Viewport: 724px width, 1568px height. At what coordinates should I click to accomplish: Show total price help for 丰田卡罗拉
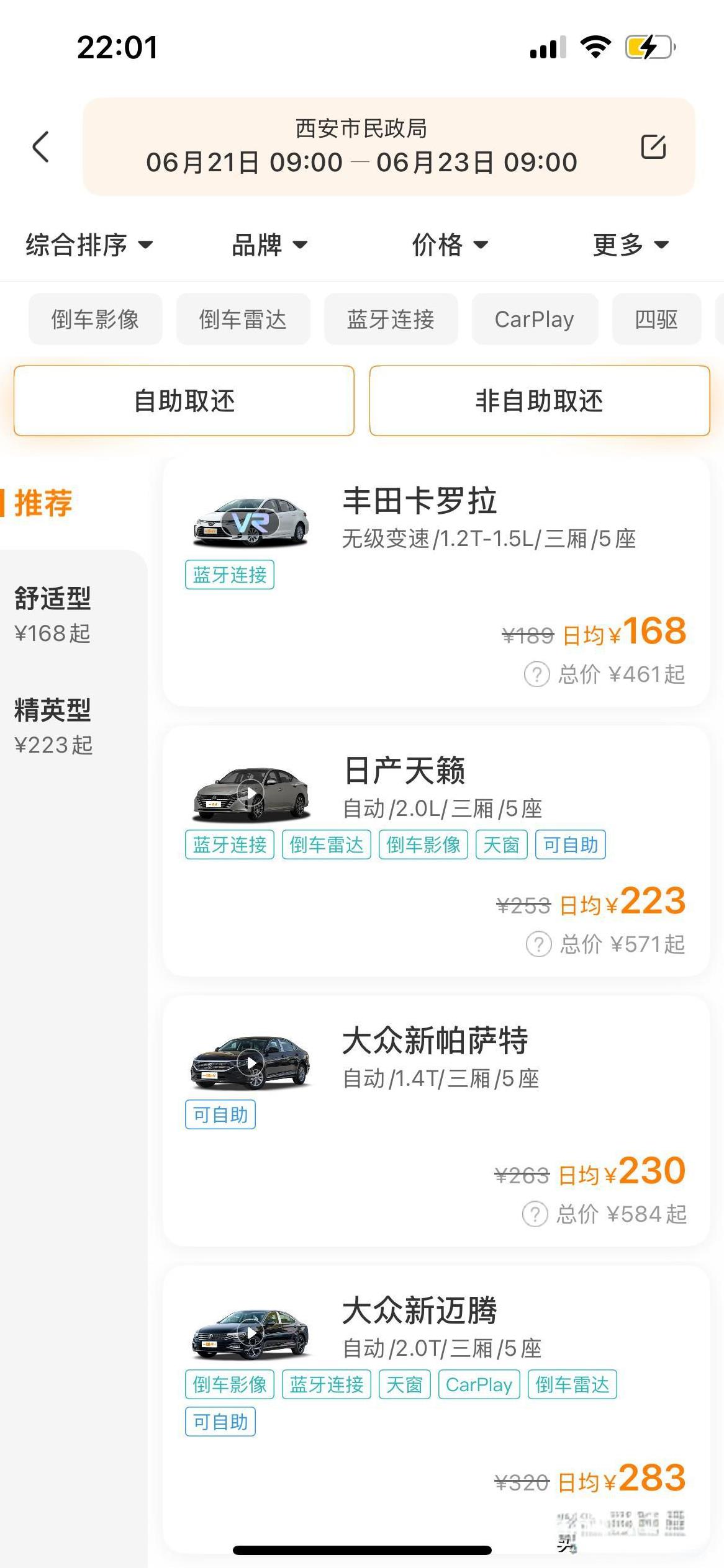[537, 674]
